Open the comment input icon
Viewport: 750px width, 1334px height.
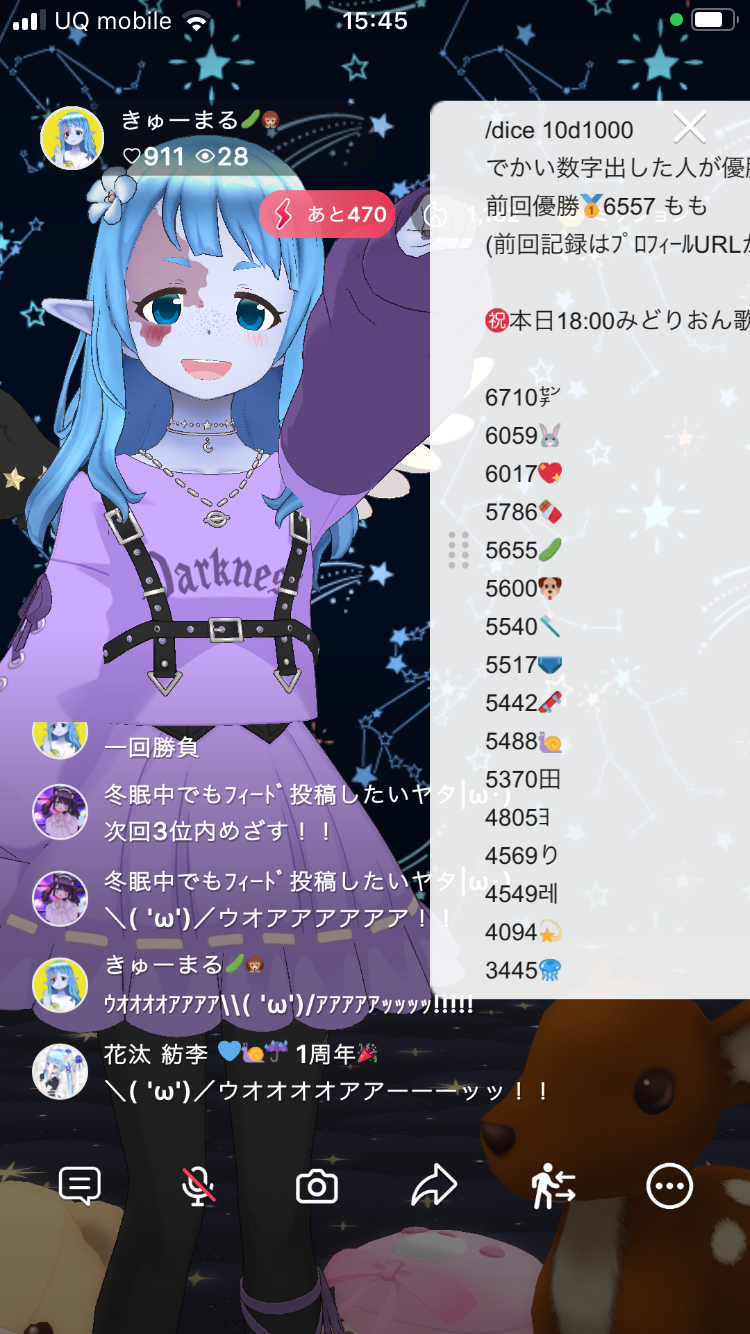[80, 1186]
